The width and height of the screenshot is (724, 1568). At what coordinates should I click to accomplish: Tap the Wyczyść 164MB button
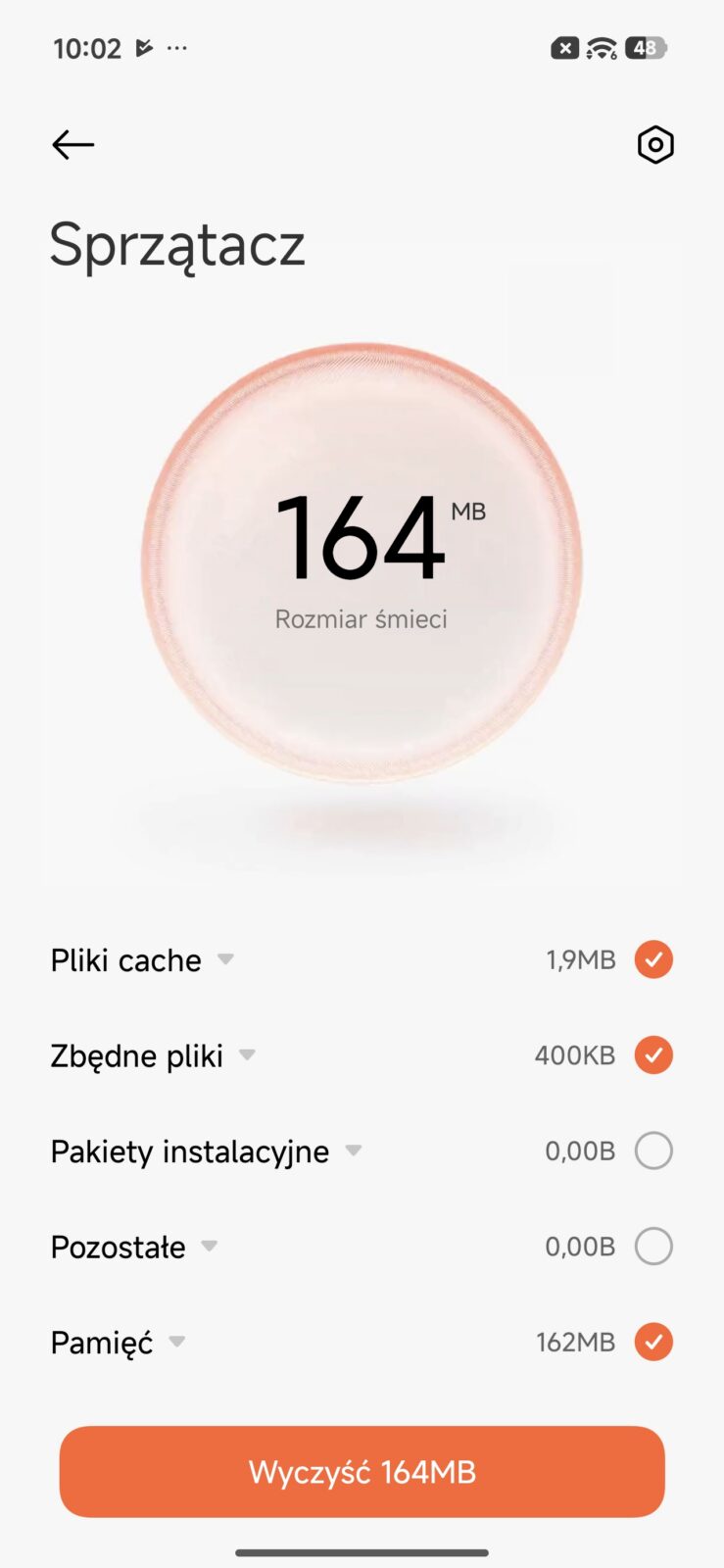tap(362, 1472)
